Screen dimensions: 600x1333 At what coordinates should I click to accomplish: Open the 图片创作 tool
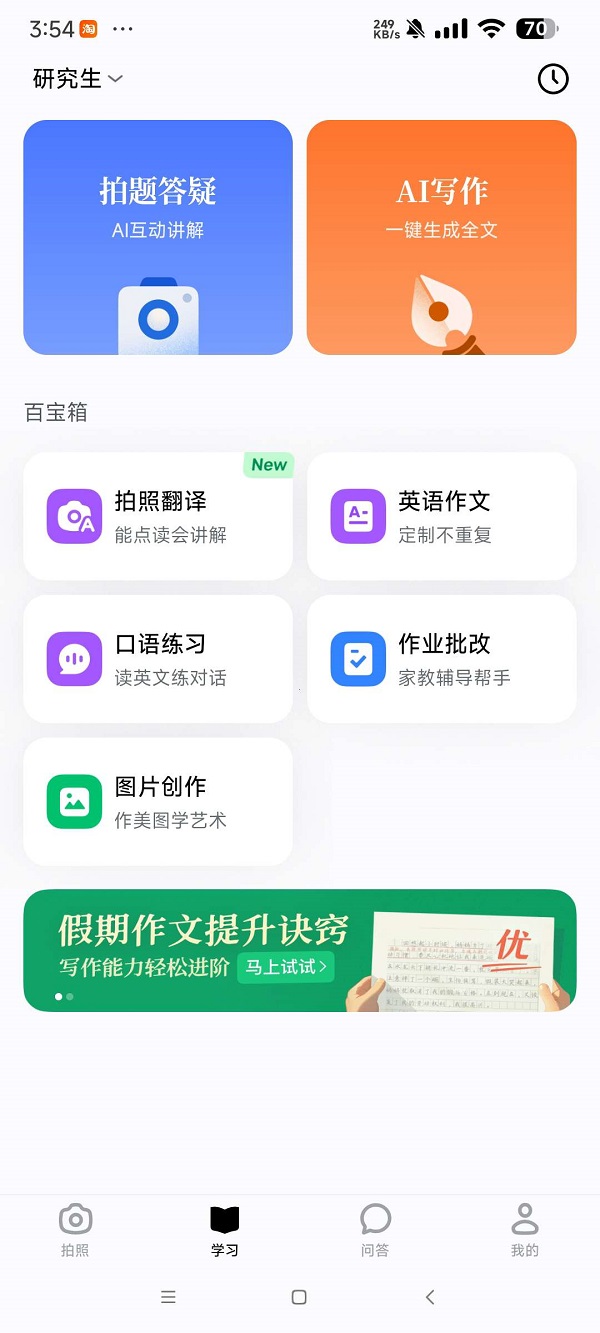coord(158,802)
